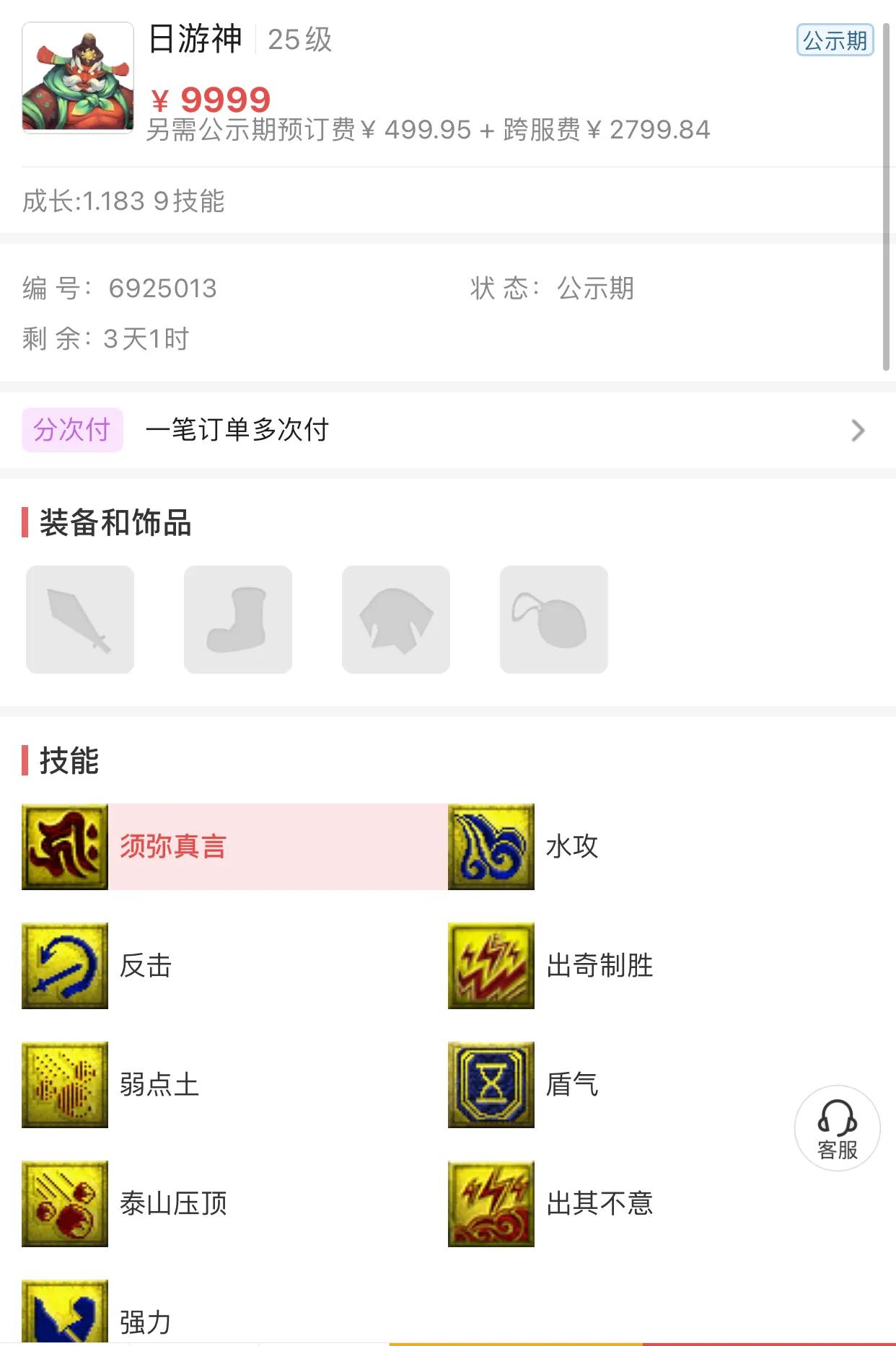Open the 强力 skill
Screen dimensions: 896x1346
[x=145, y=1320]
